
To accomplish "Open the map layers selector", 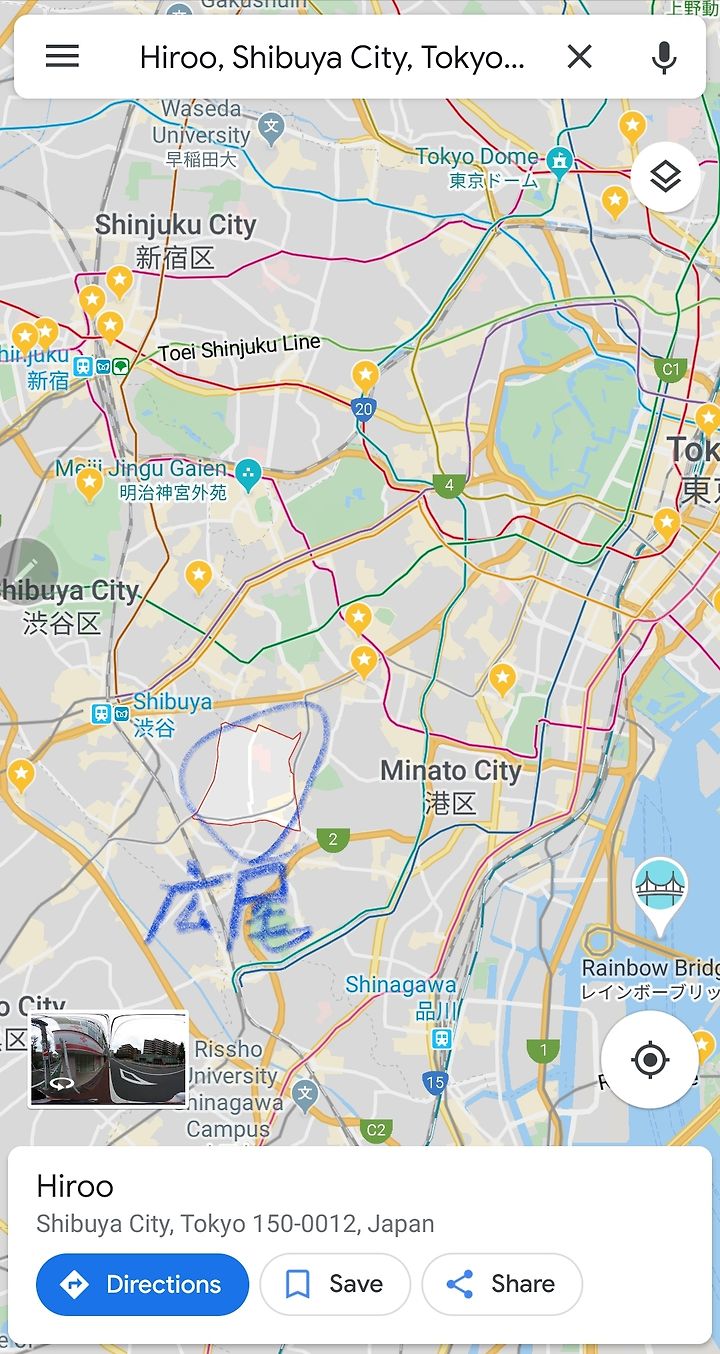I will [x=665, y=177].
